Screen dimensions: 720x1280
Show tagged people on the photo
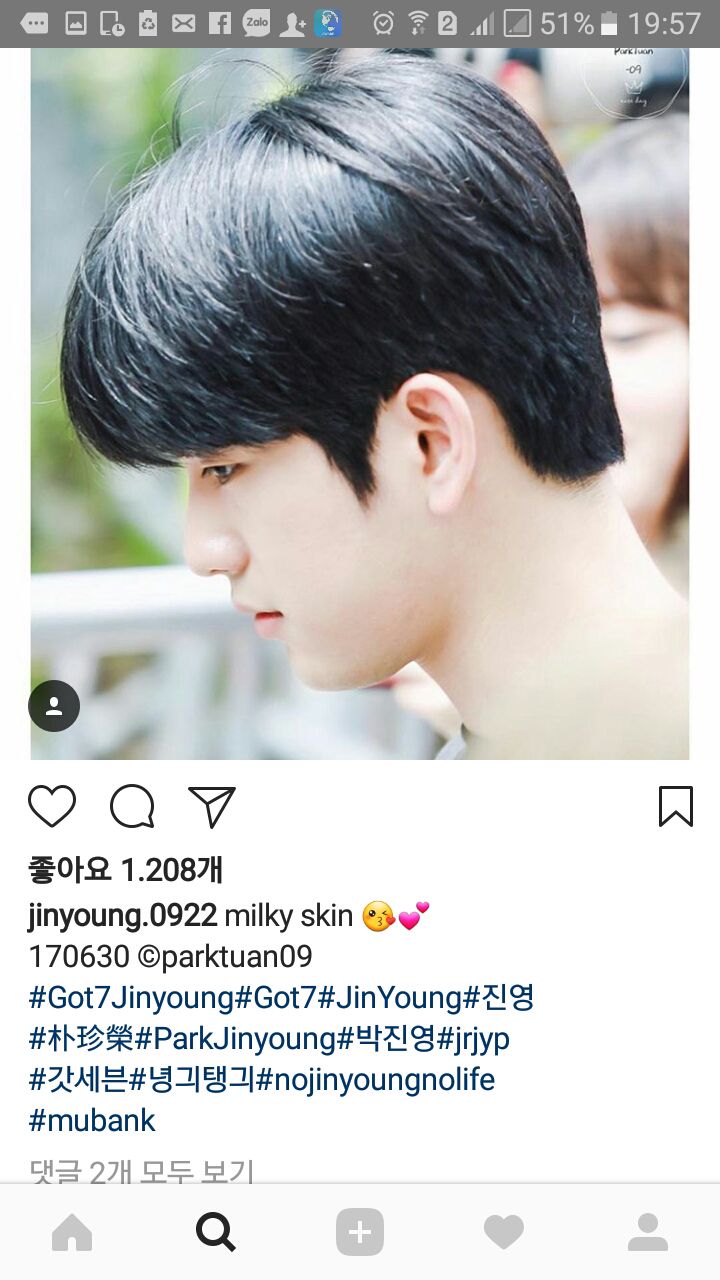point(54,706)
